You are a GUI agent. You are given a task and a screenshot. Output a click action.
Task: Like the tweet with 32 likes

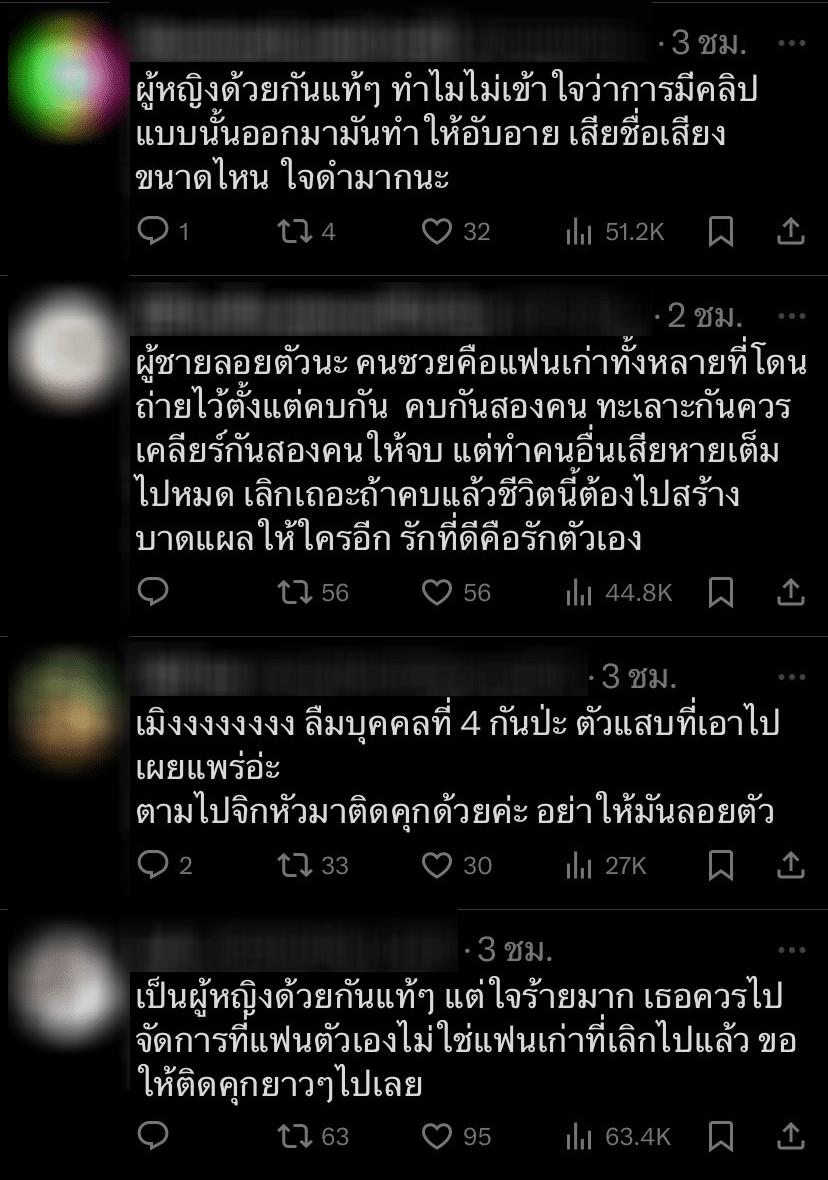(437, 232)
